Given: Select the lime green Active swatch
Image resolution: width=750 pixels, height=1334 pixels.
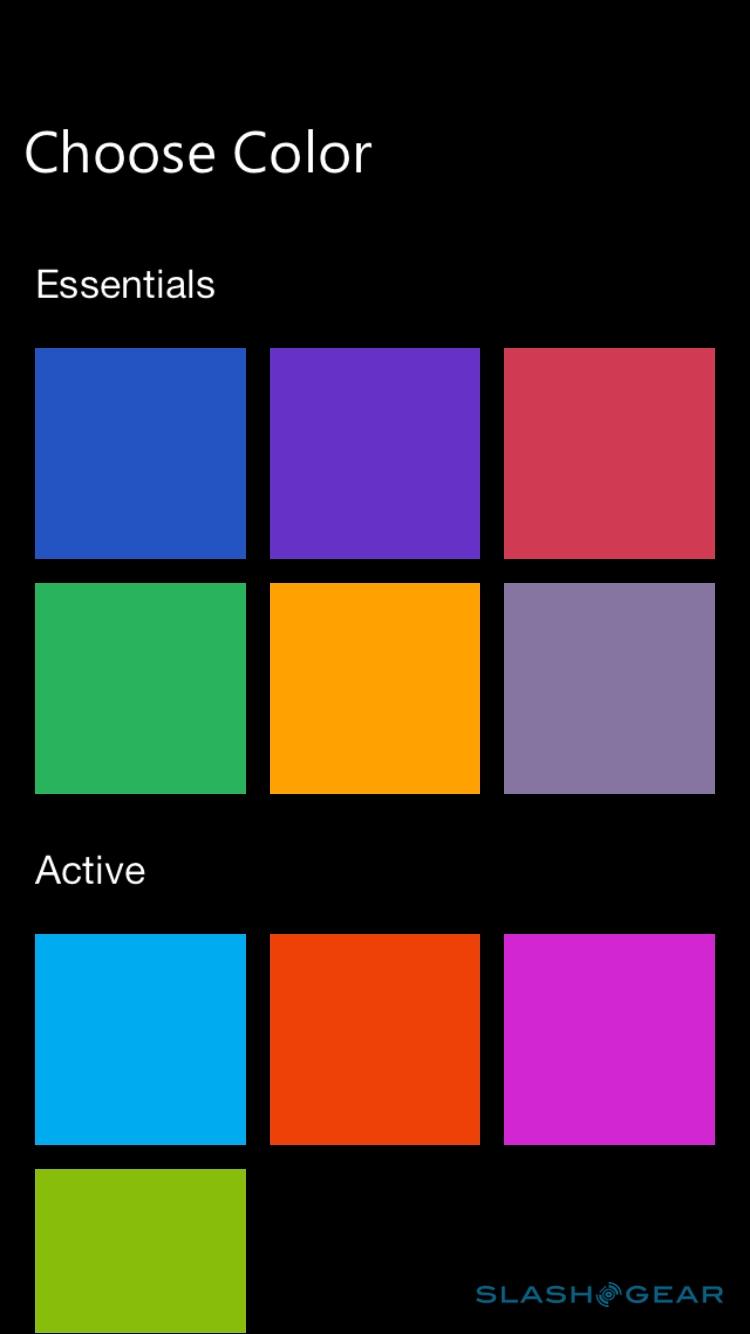Looking at the screenshot, I should [x=140, y=1250].
